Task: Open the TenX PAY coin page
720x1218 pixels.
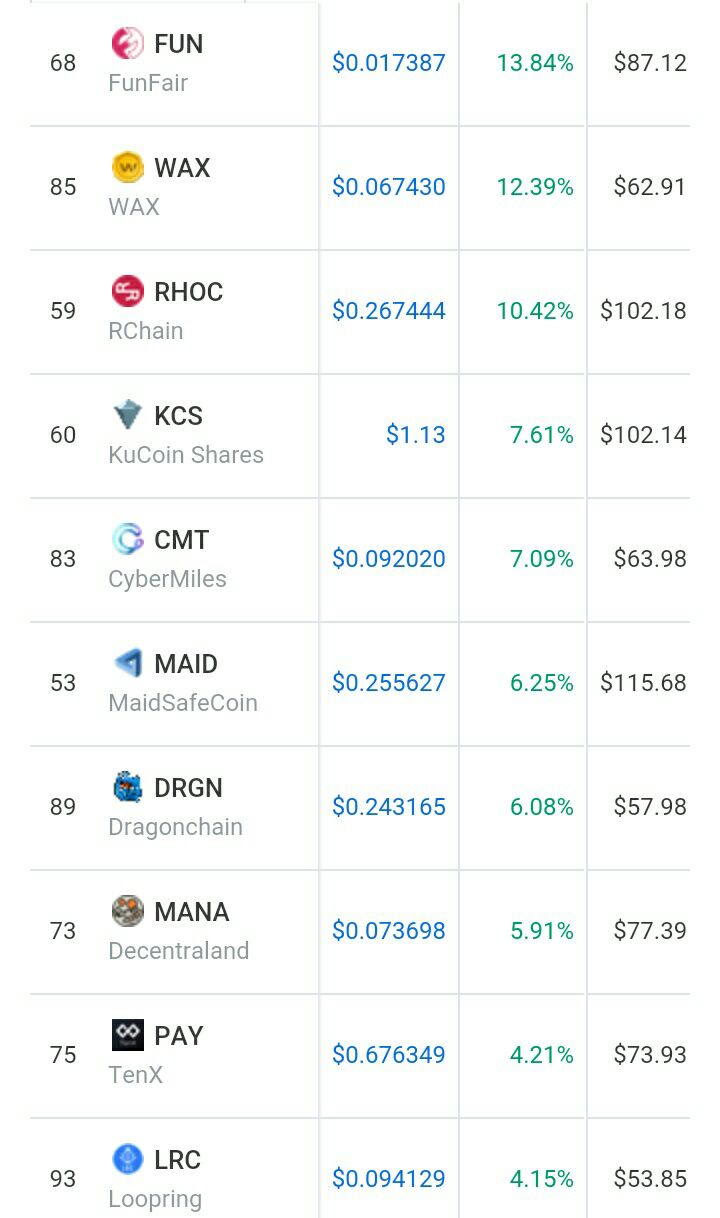Action: point(178,1036)
